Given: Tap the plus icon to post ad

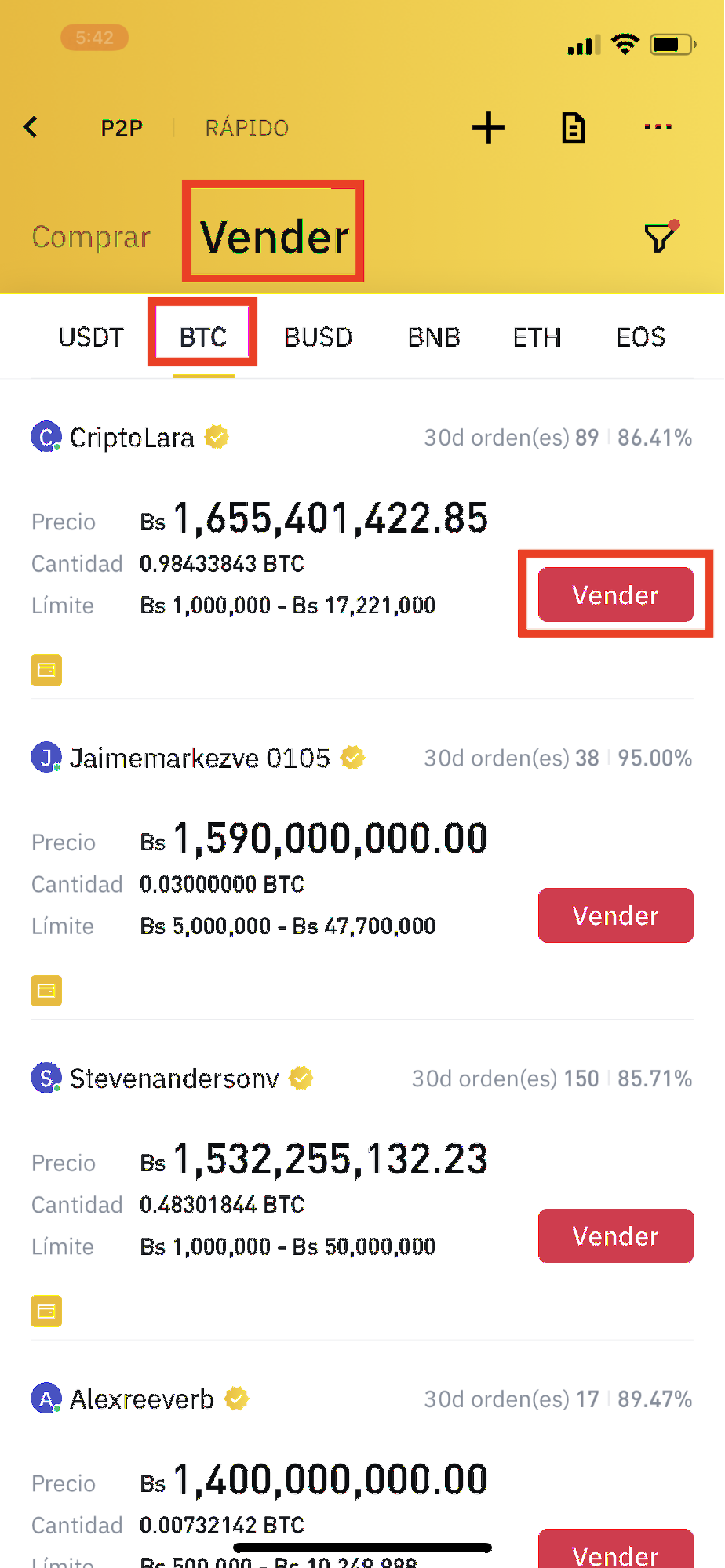Looking at the screenshot, I should pyautogui.click(x=488, y=128).
